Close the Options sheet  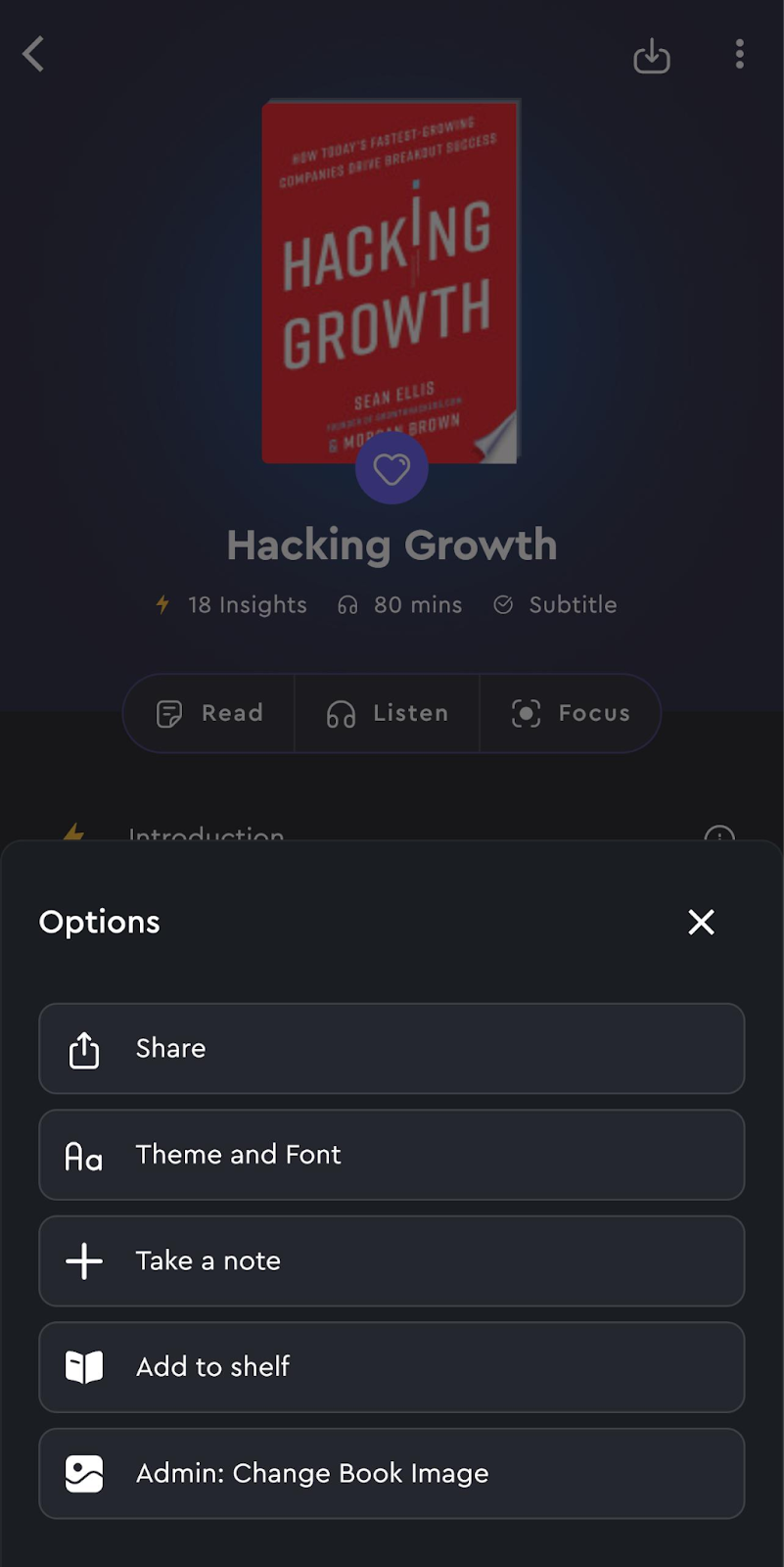701,922
